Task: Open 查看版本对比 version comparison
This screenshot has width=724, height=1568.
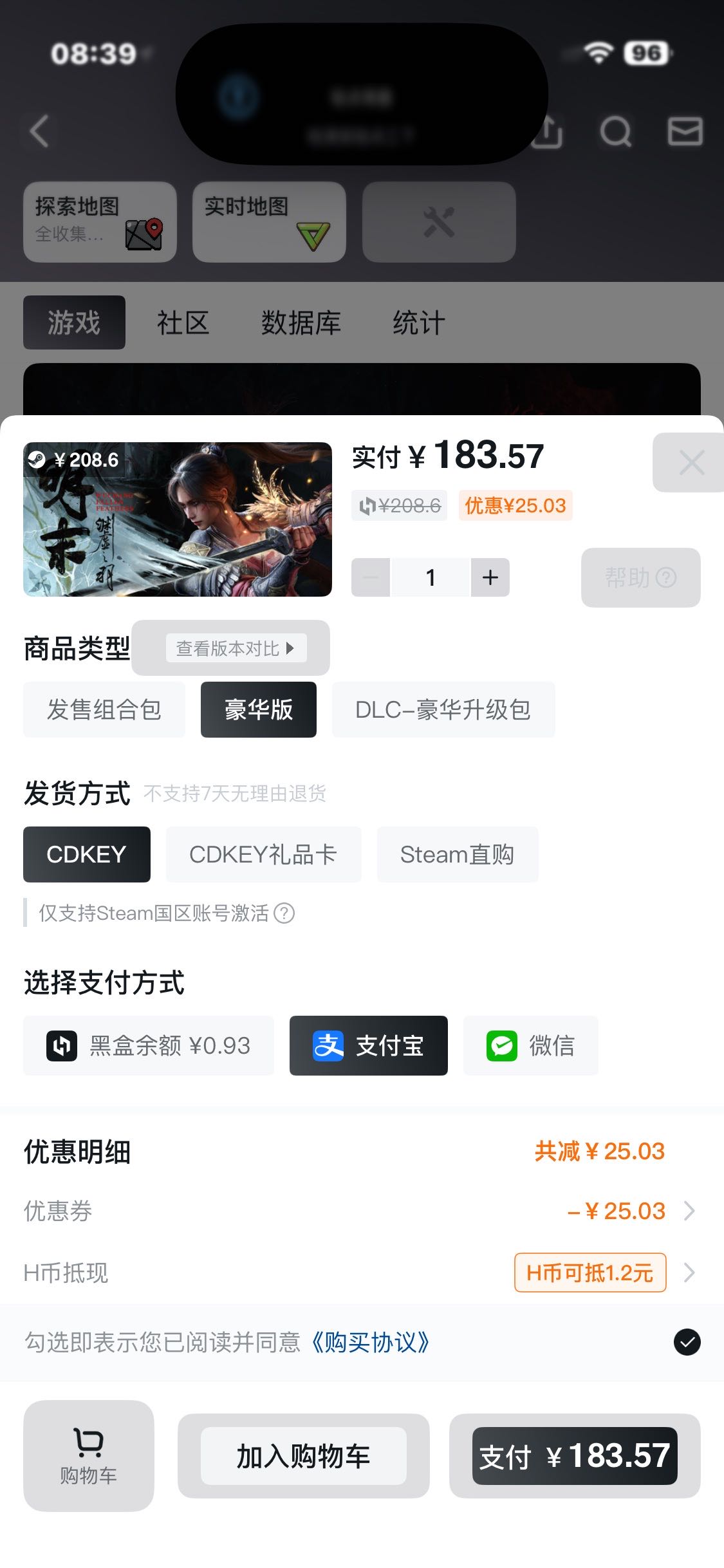Action: click(x=236, y=648)
